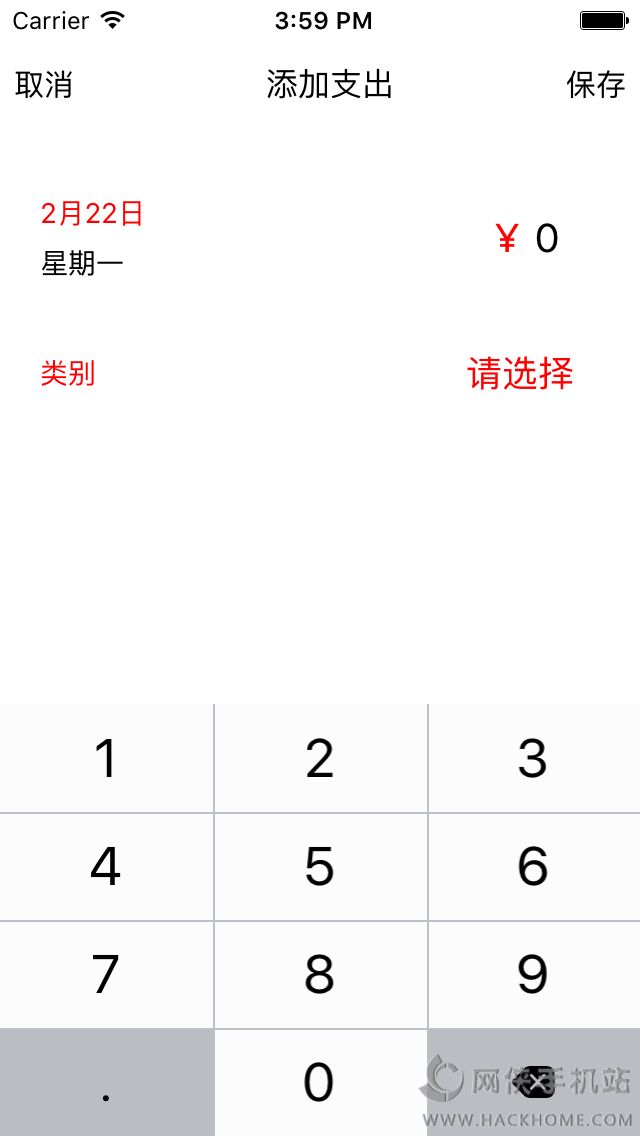The height and width of the screenshot is (1136, 640).
Task: Enter digit 9 on the keypad
Action: tap(534, 975)
